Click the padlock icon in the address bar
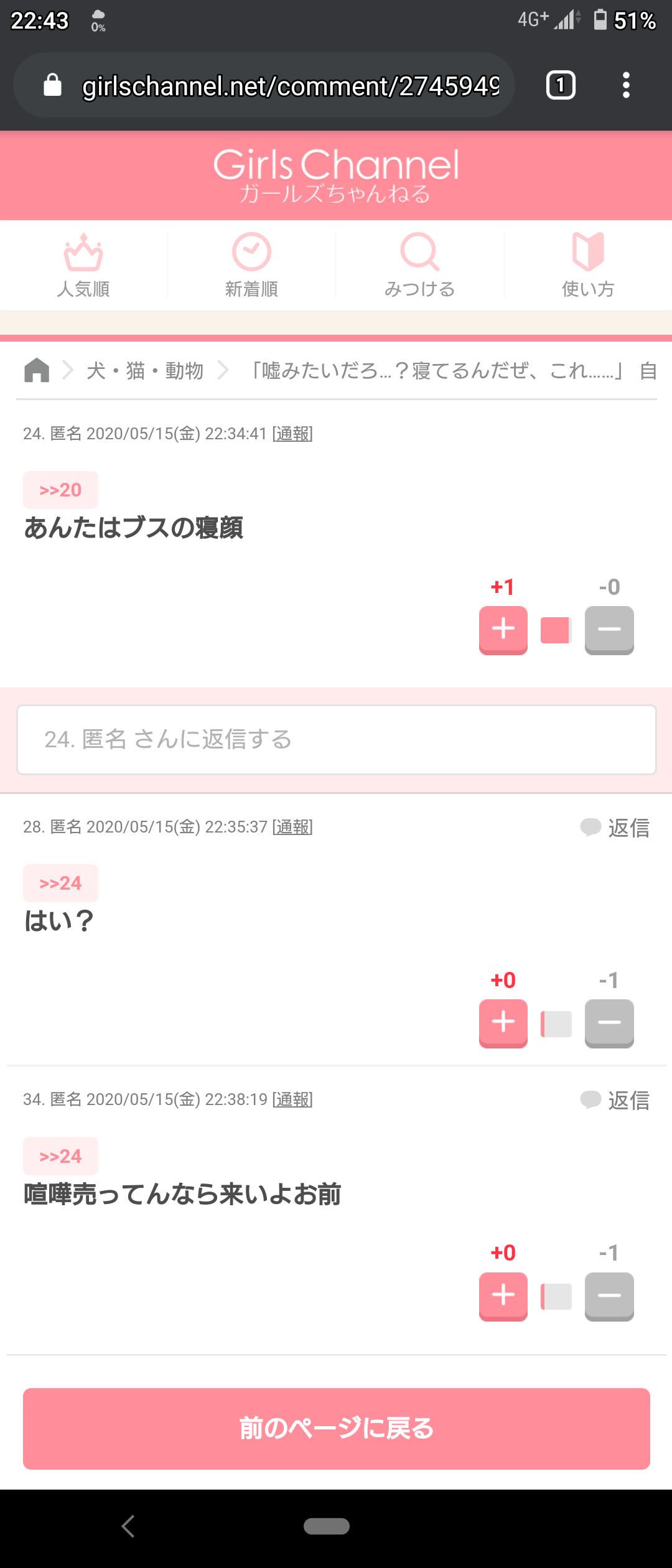 [x=52, y=85]
